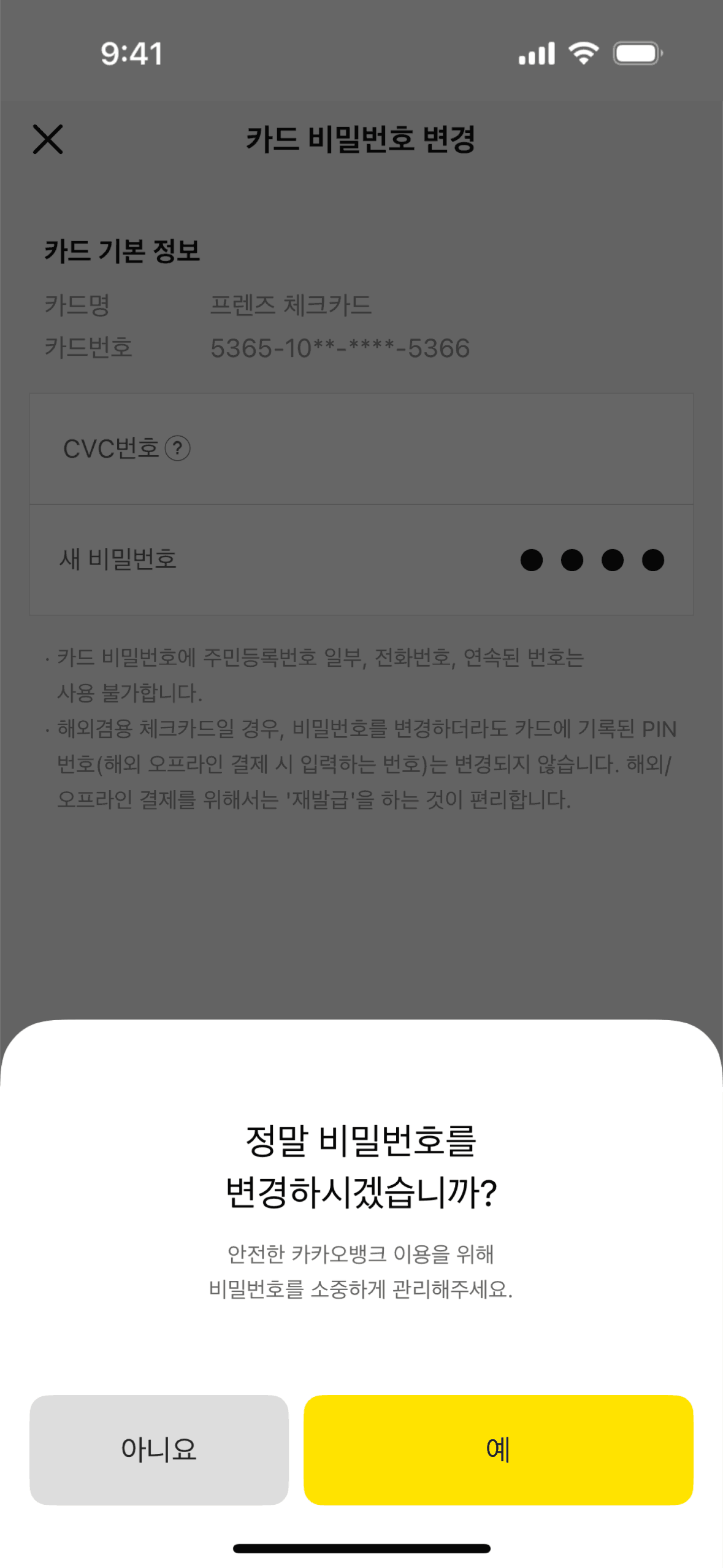Image resolution: width=723 pixels, height=1568 pixels.
Task: Open the CVC번호 help question mark
Action: [178, 448]
